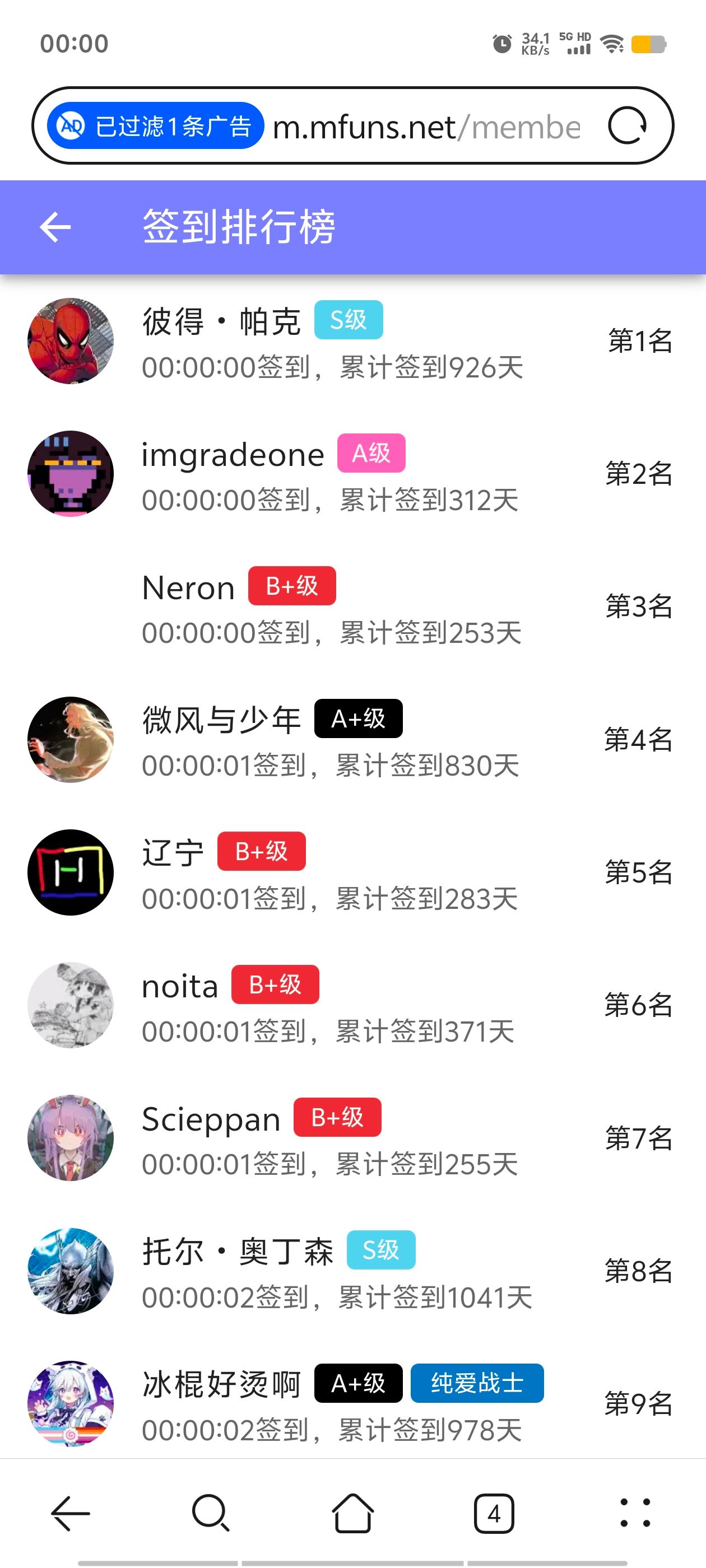Screen dimensions: 706x1568
Task: Tap the S级 badge next to 彼得·帕克
Action: (347, 320)
